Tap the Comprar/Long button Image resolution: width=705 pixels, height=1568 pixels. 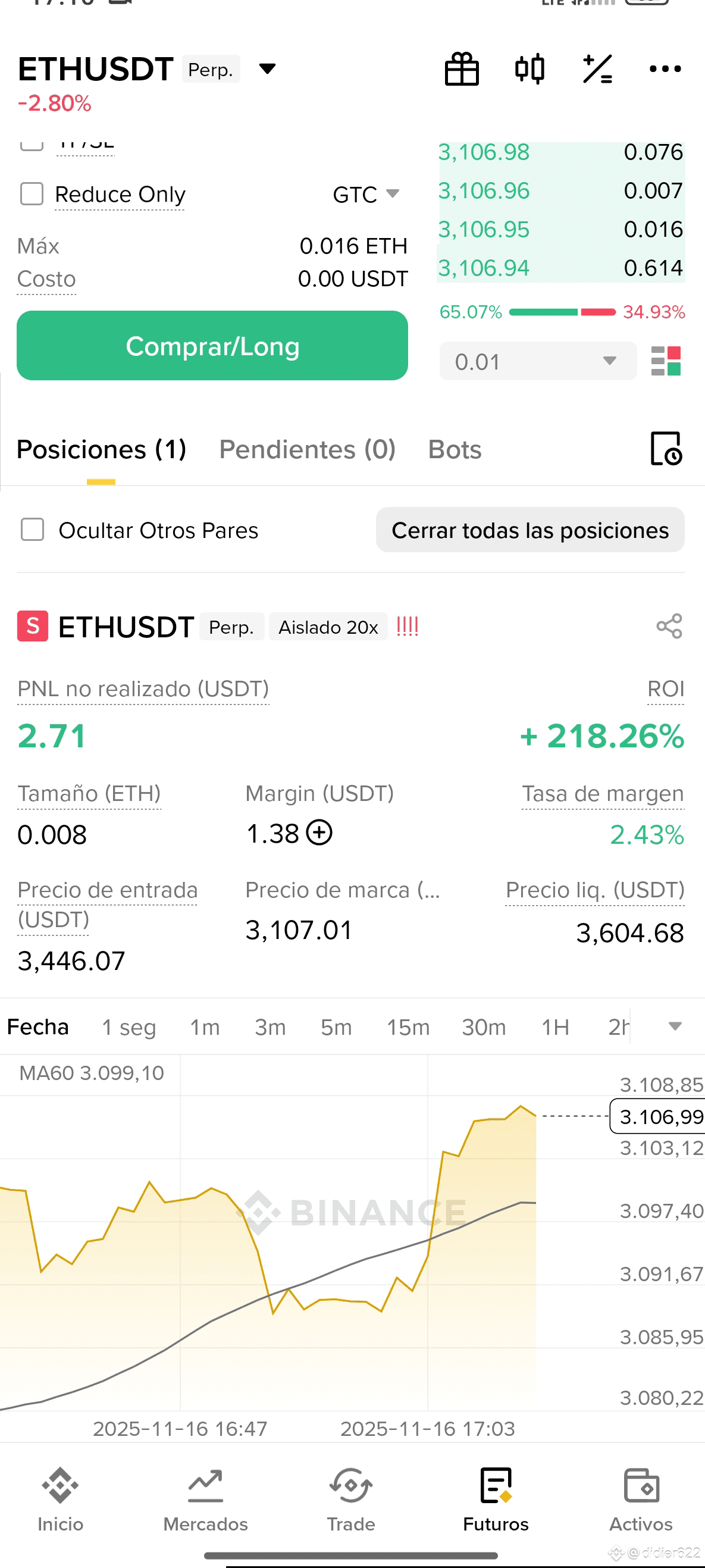(x=212, y=346)
